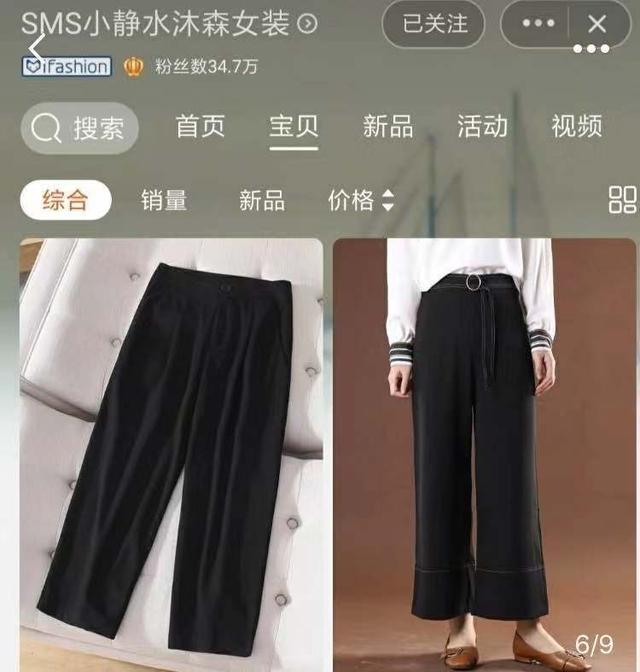This screenshot has width=640, height=672.
Task: Toggle the 价格 price sort
Action: [361, 200]
